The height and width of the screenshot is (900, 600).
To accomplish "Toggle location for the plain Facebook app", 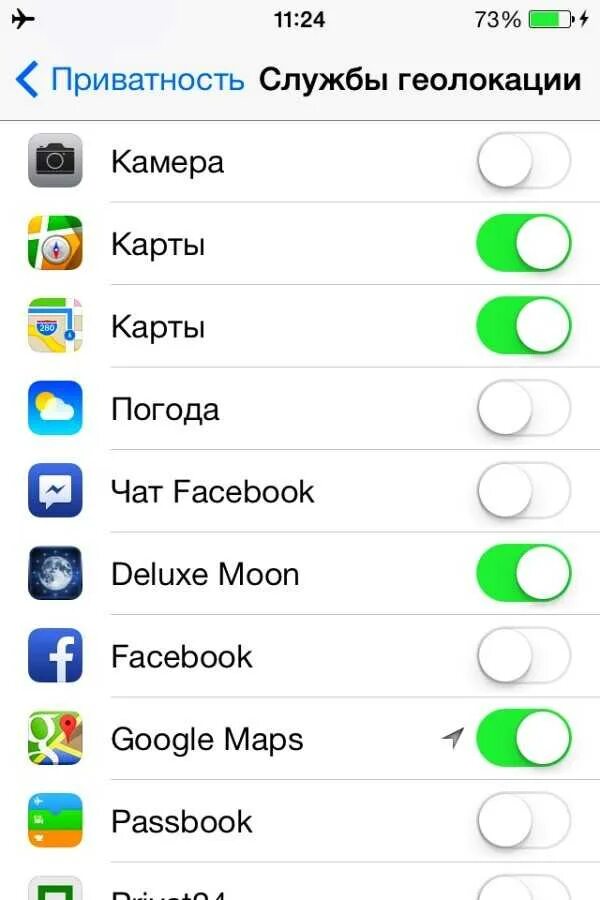I will click(523, 656).
